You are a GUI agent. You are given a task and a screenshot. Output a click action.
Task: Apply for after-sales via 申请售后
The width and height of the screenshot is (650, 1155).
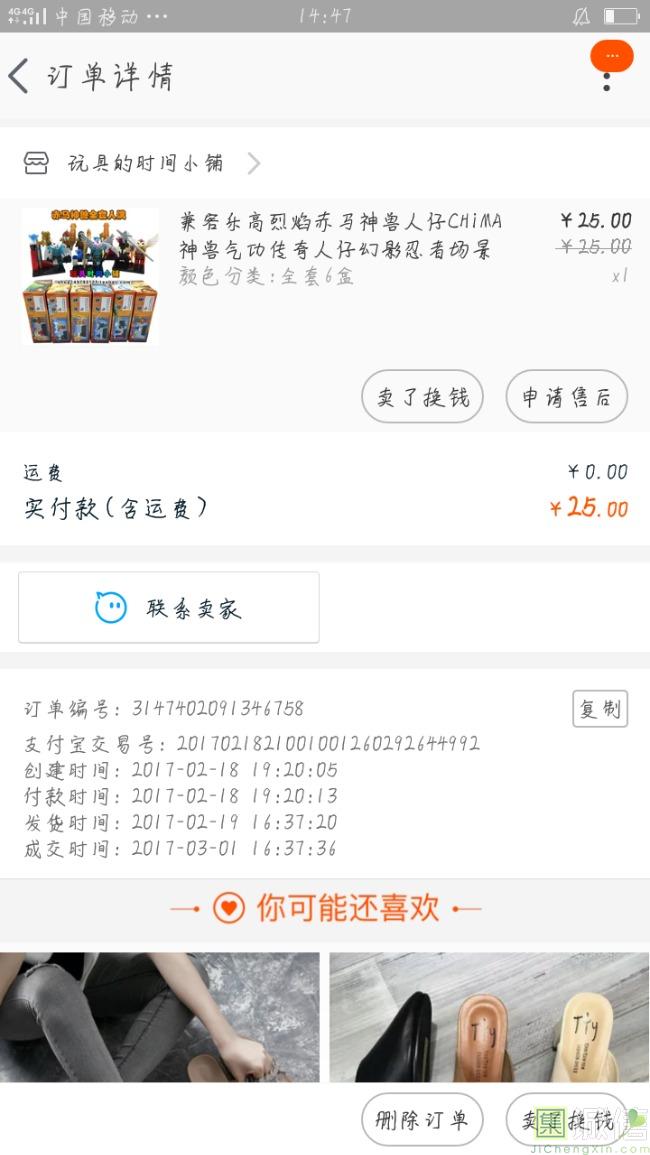(566, 397)
